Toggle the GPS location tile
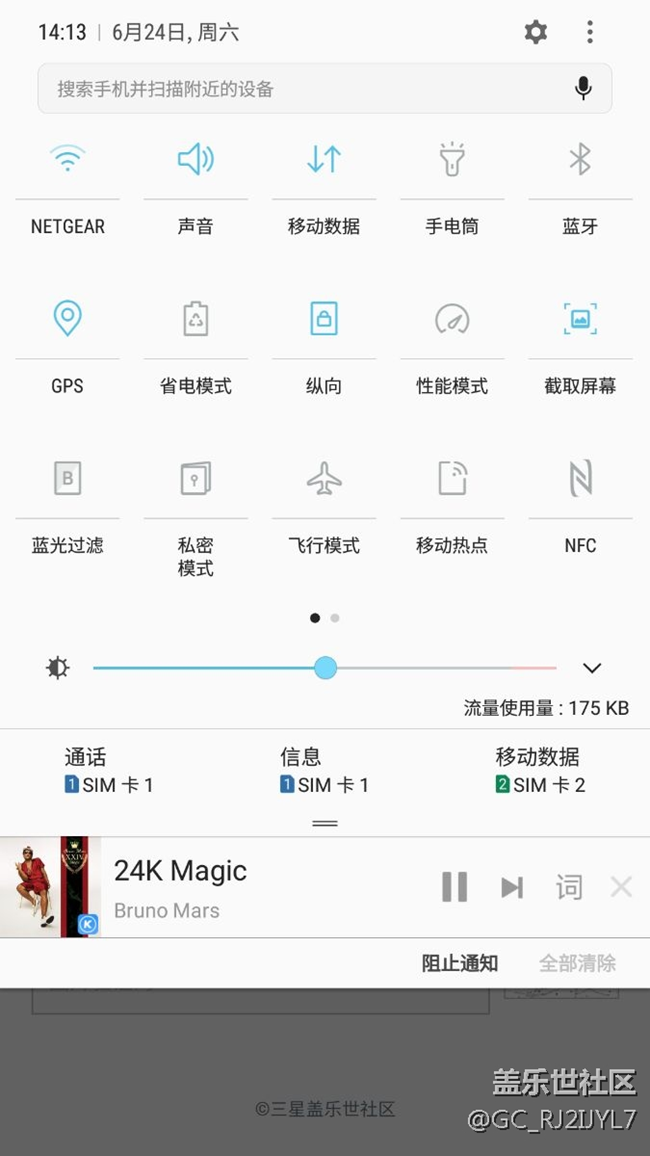This screenshot has height=1156, width=650. [x=67, y=319]
